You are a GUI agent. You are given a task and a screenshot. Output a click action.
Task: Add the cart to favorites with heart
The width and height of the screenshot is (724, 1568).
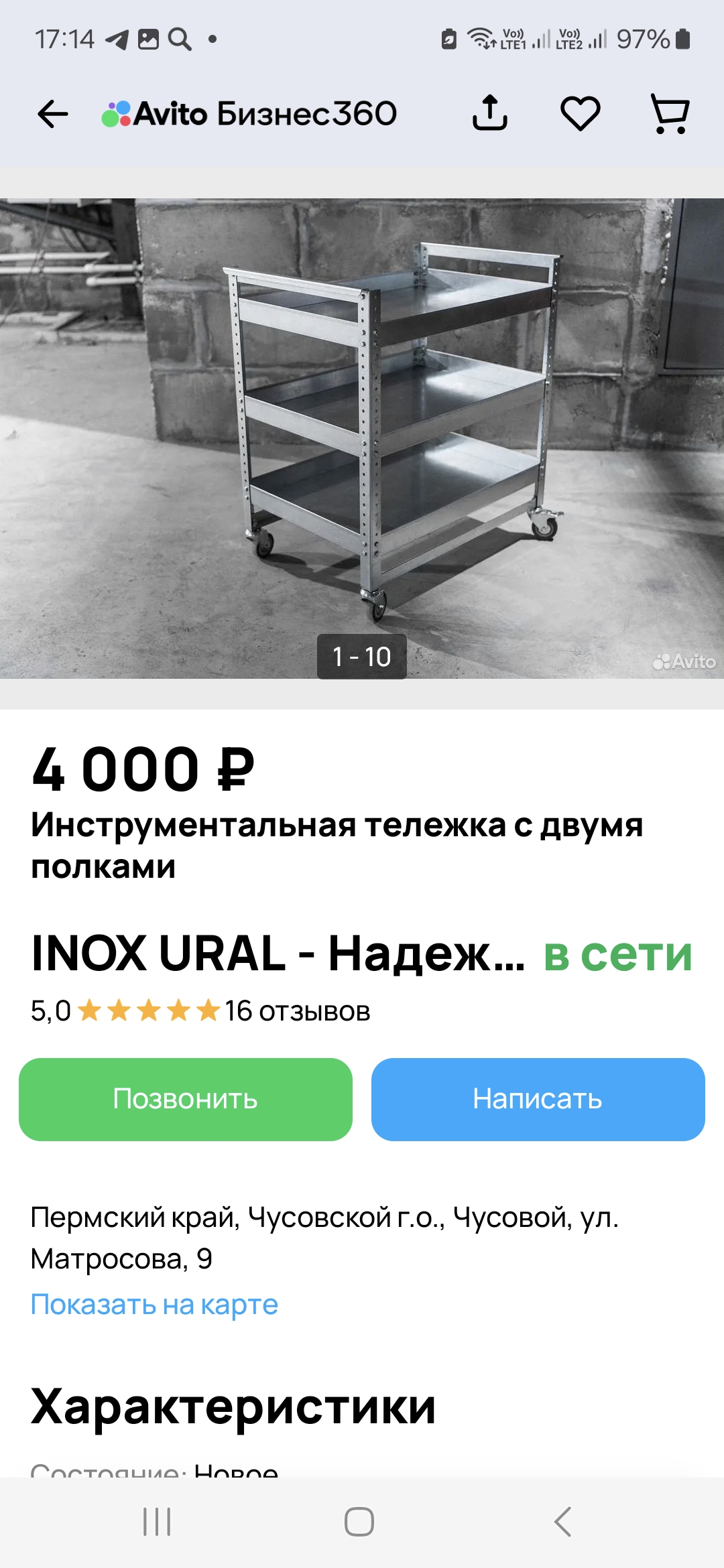[x=580, y=113]
